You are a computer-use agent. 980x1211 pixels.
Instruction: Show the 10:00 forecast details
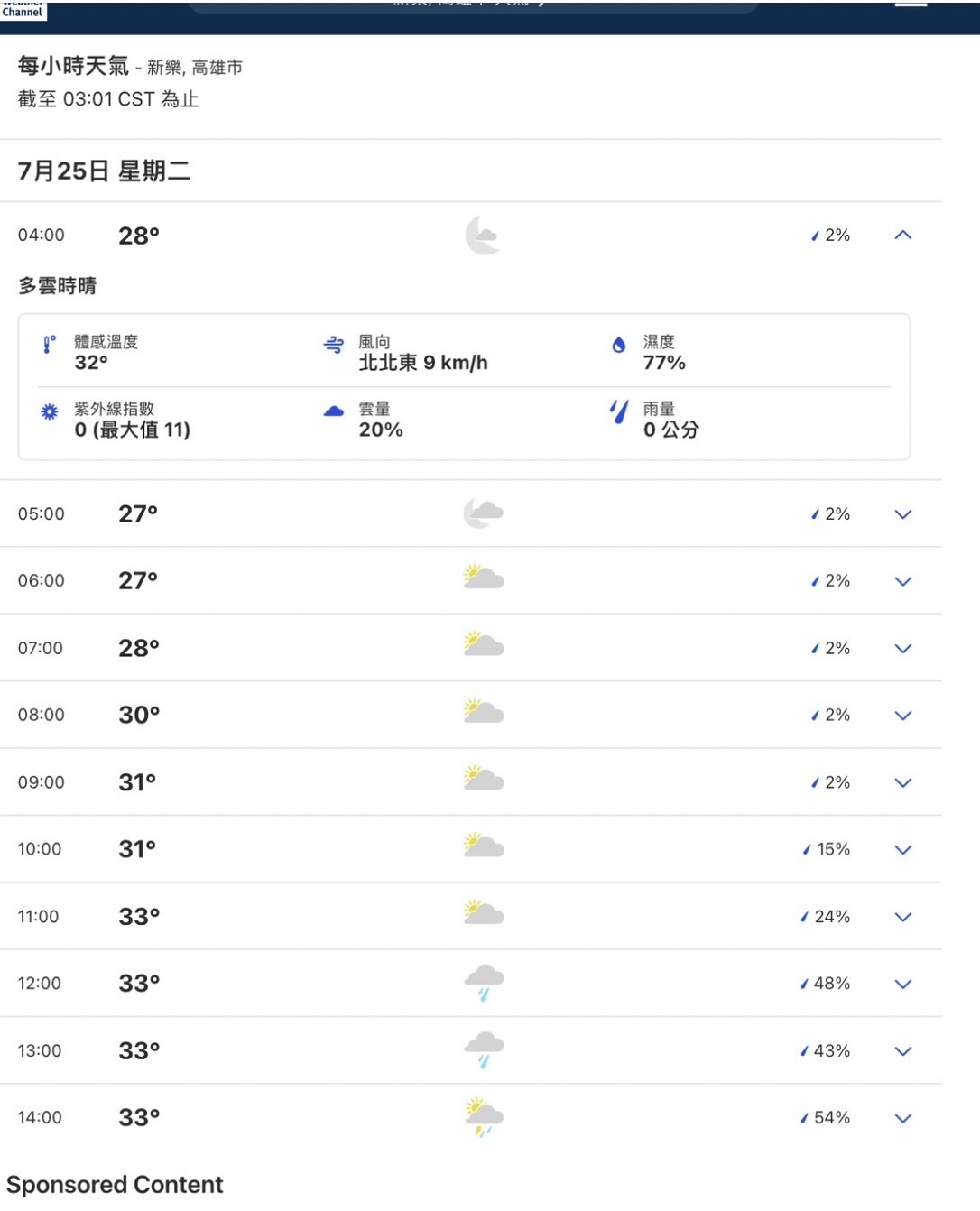tap(902, 850)
